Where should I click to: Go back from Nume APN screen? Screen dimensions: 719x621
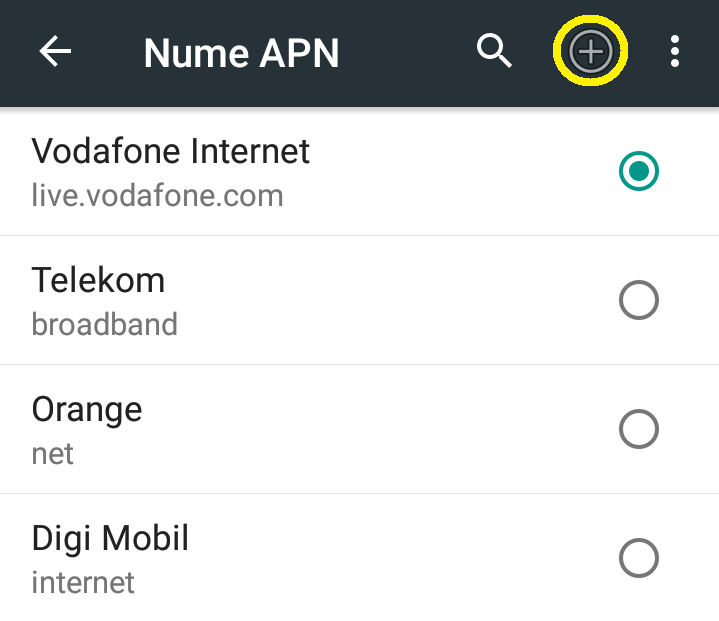coord(56,52)
